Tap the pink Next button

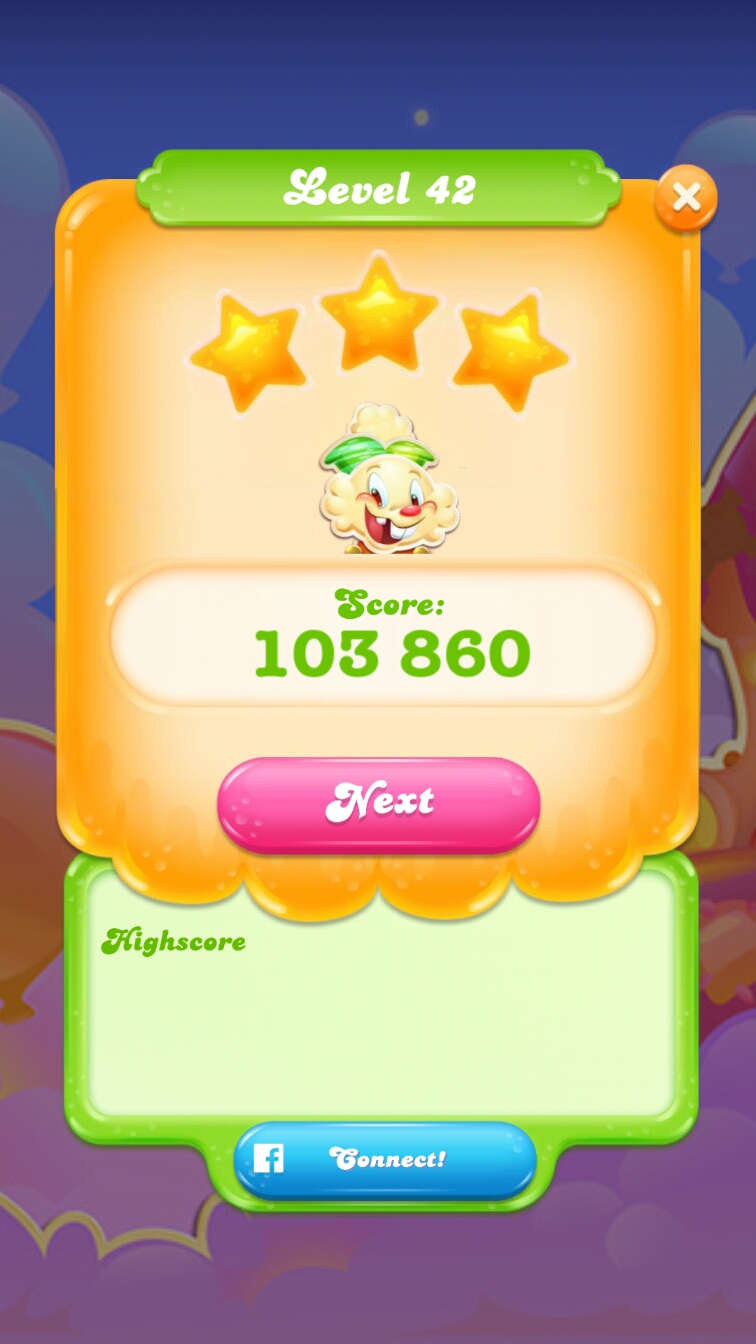(x=379, y=802)
